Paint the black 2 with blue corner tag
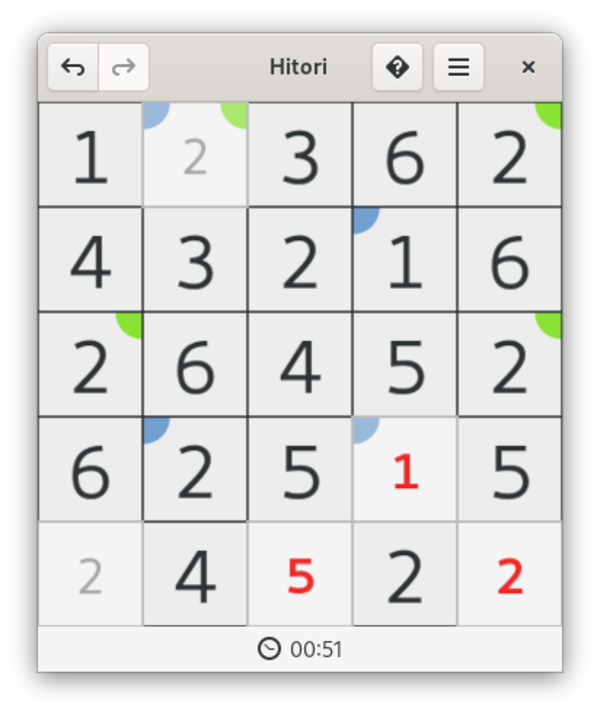Screen dimensions: 600x714 click(195, 470)
